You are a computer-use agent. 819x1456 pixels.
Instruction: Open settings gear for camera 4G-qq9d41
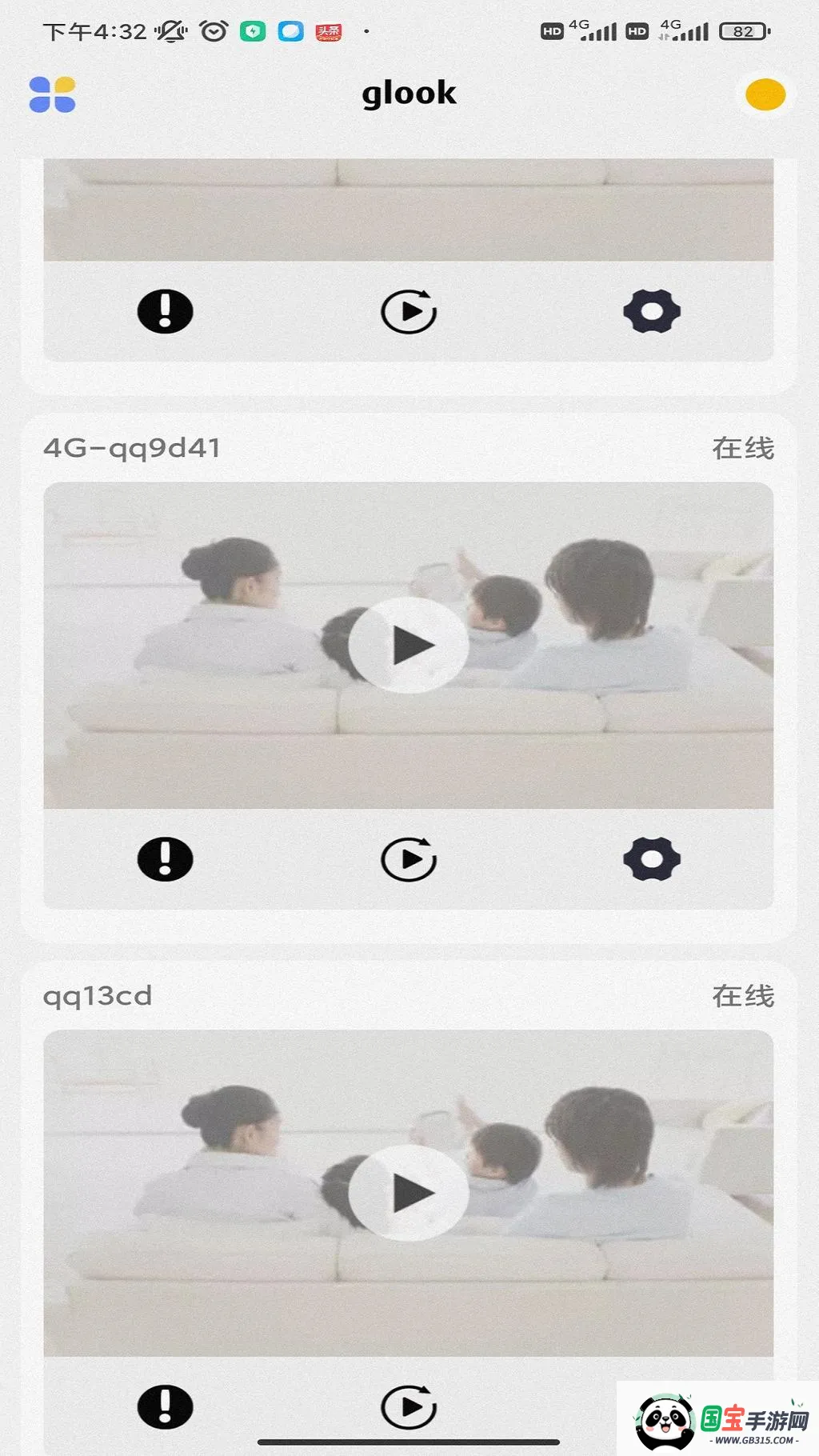pos(653,858)
